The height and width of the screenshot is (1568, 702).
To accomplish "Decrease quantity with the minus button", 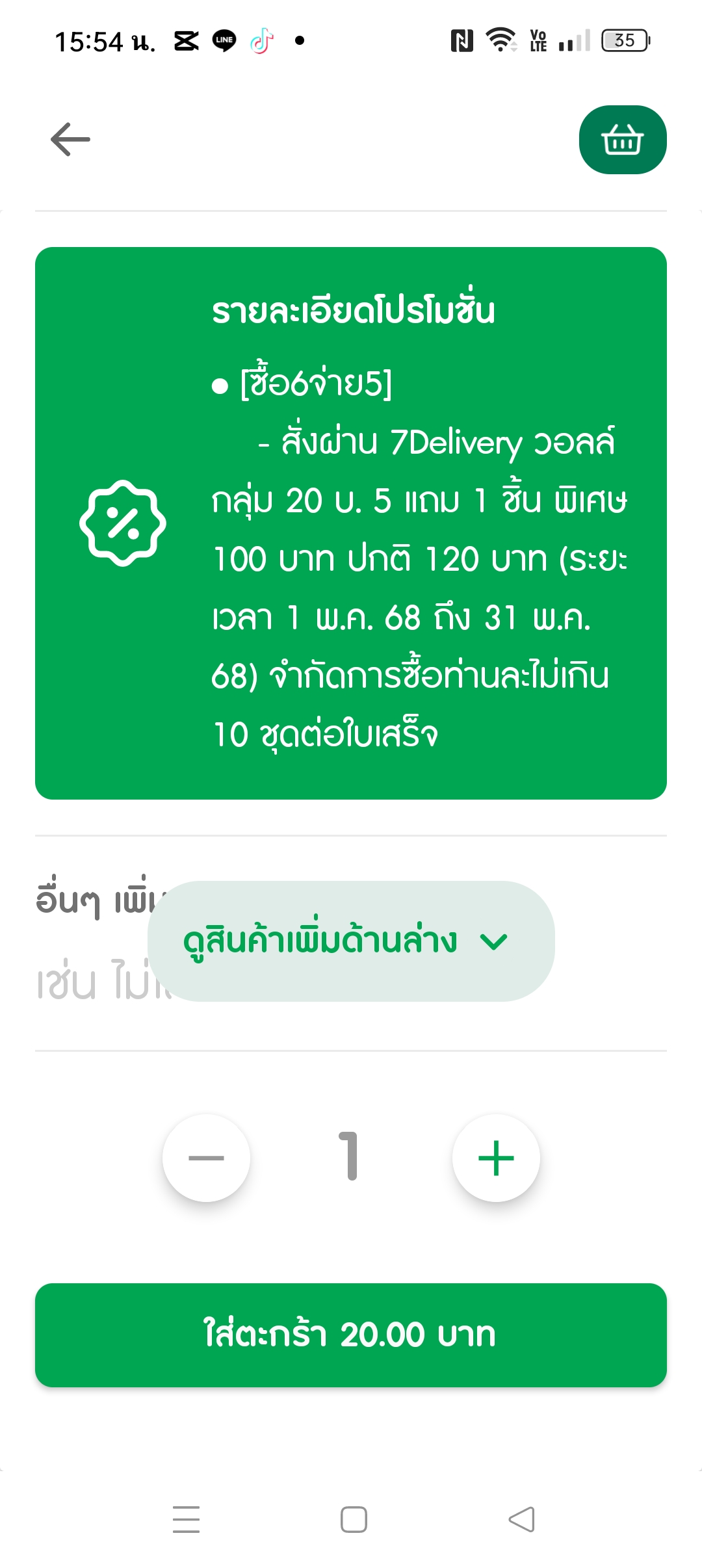I will point(206,1158).
